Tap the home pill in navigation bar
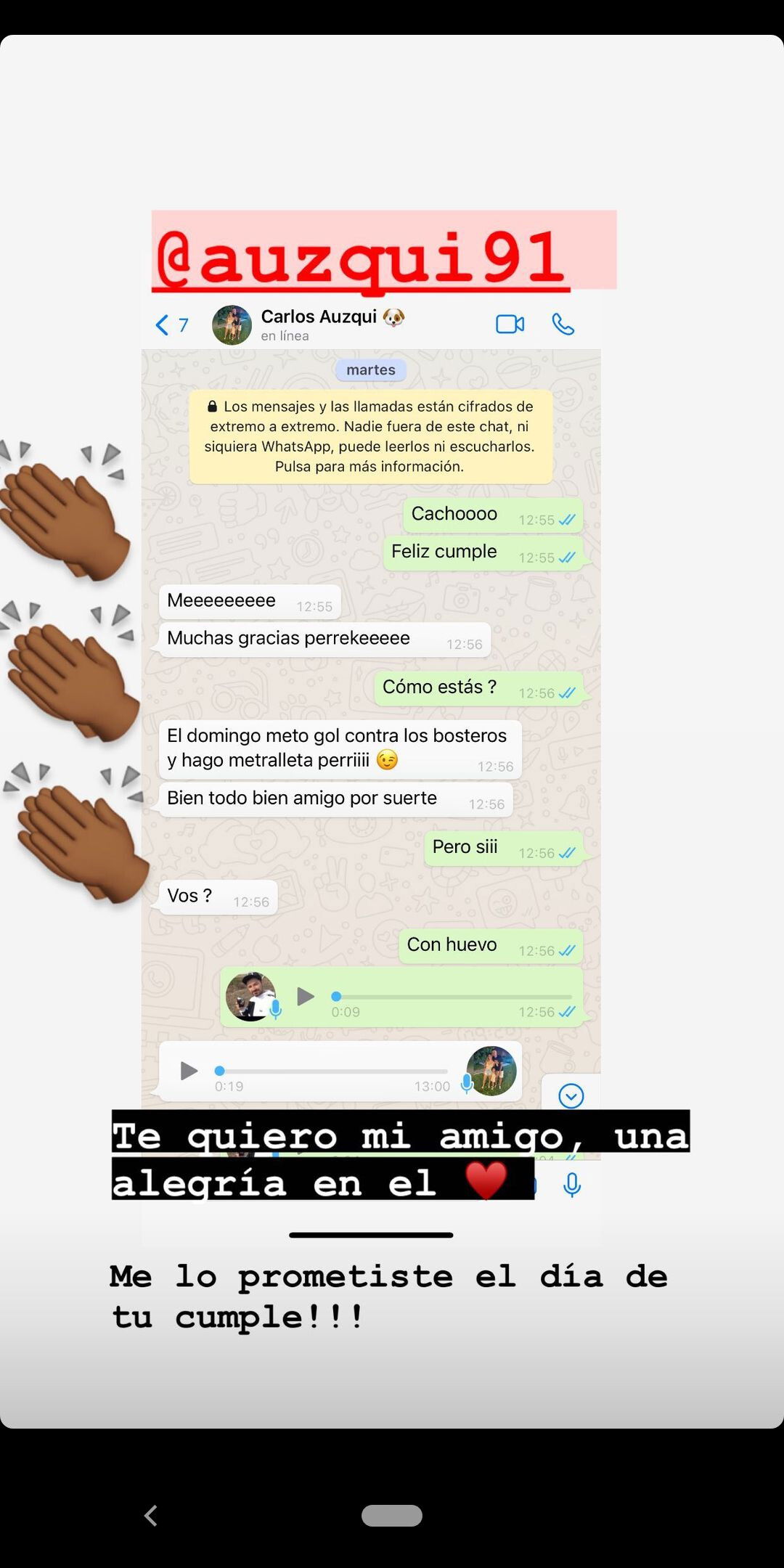The image size is (784, 1568). pyautogui.click(x=392, y=1516)
